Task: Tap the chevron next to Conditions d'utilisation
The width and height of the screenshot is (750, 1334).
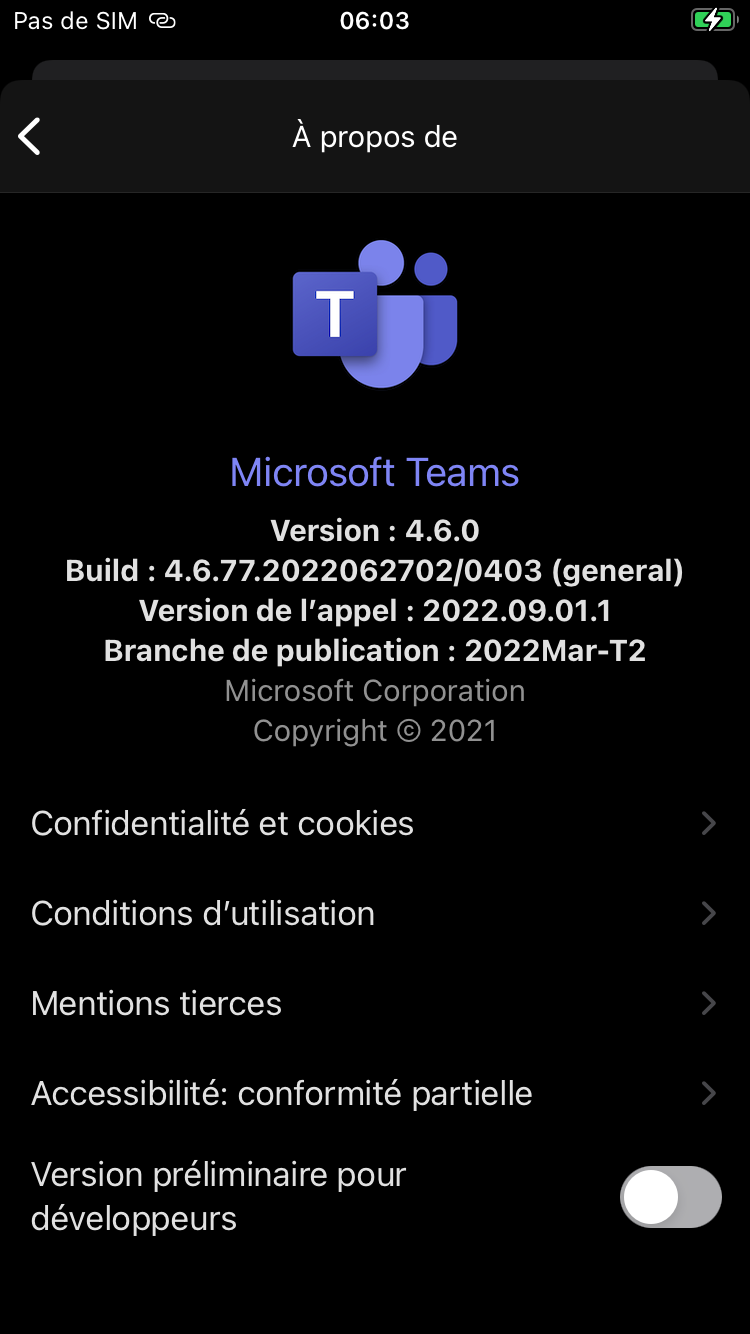Action: point(709,913)
